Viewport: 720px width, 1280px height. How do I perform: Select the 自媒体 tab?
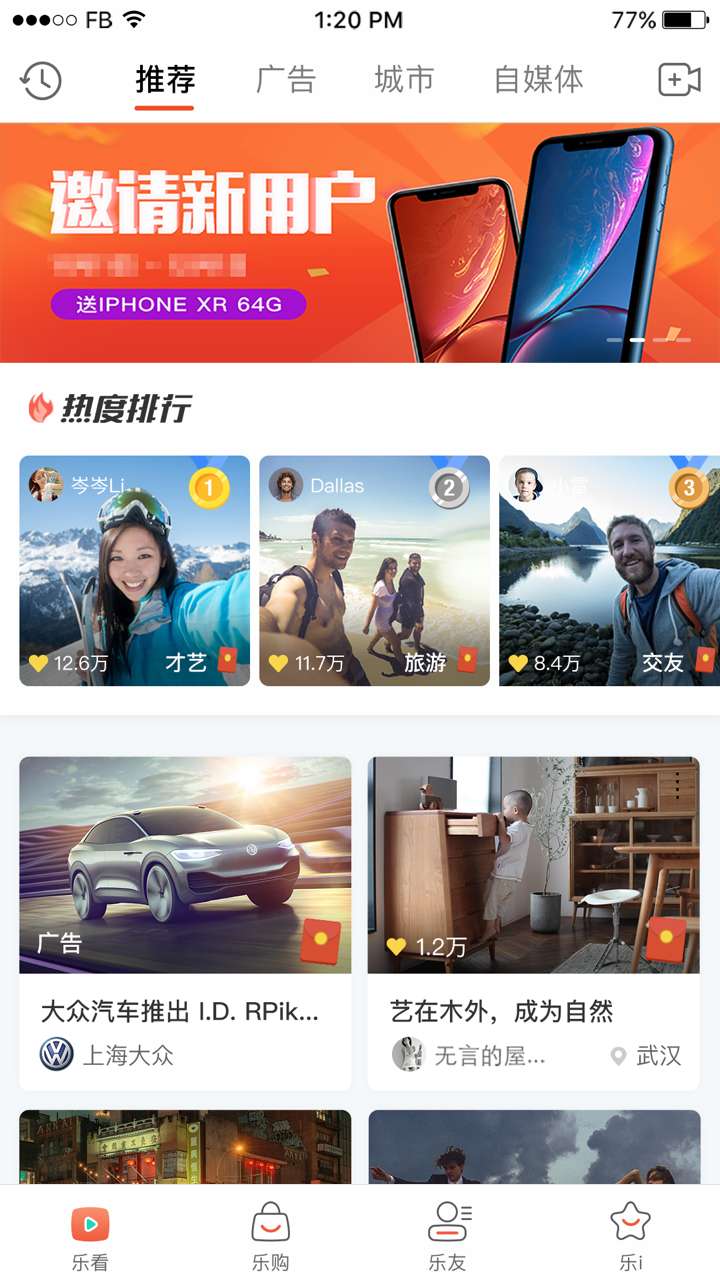(x=538, y=80)
